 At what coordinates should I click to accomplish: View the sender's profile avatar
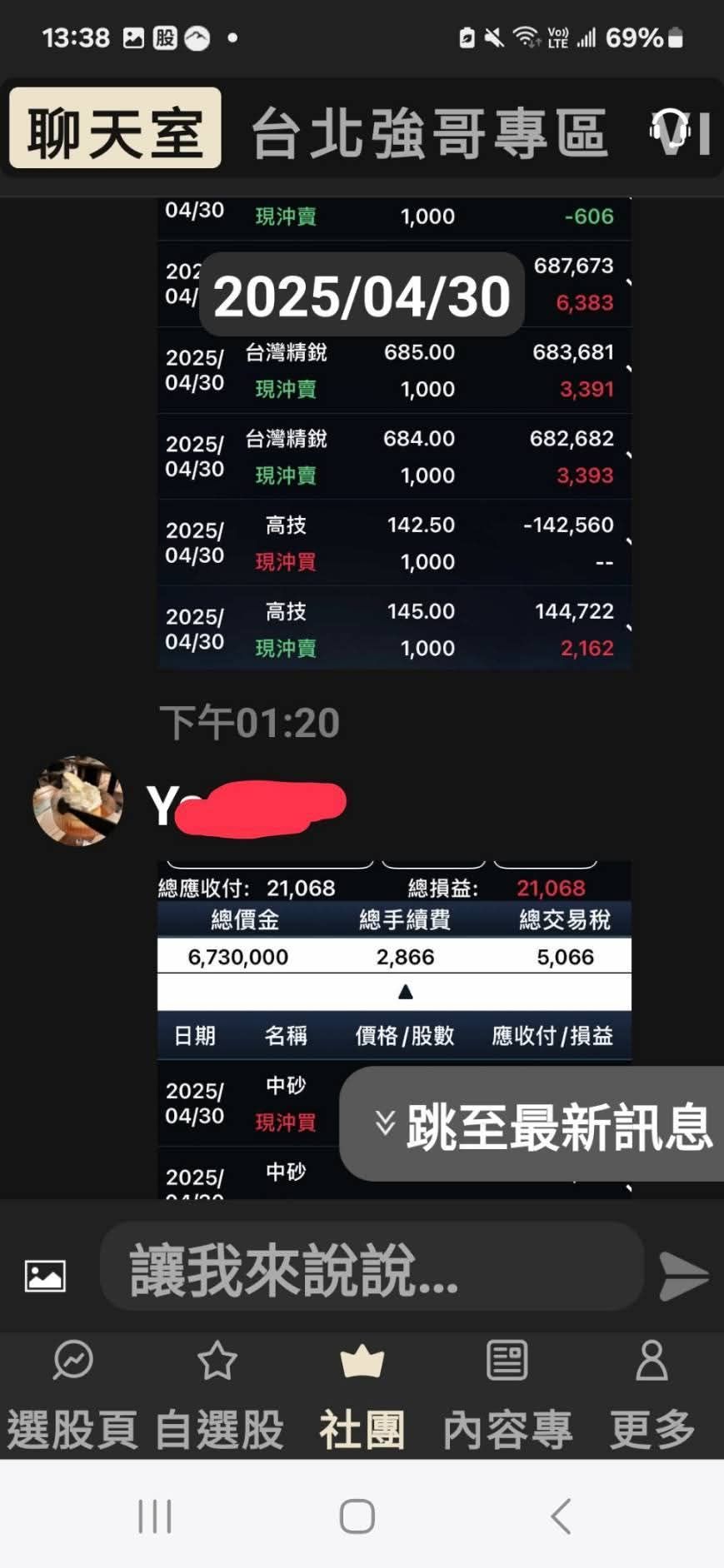(x=77, y=801)
